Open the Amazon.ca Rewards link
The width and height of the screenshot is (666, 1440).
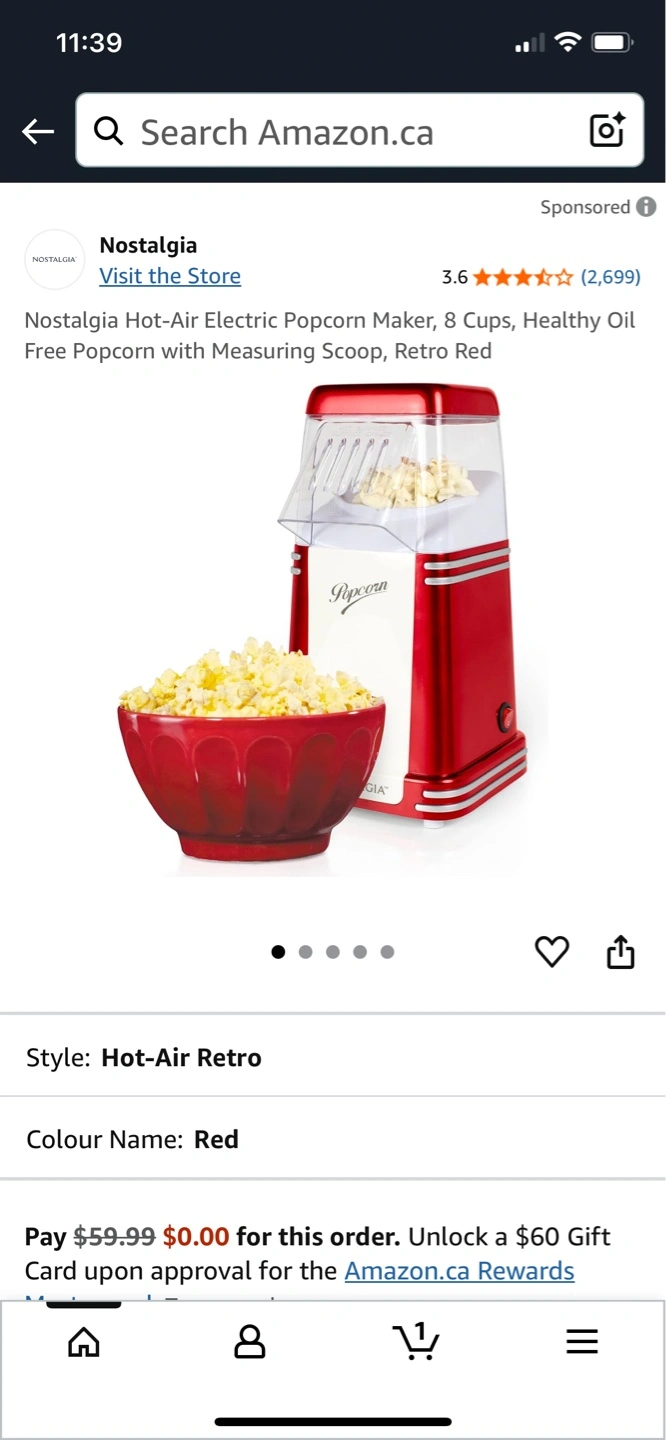coord(459,1271)
